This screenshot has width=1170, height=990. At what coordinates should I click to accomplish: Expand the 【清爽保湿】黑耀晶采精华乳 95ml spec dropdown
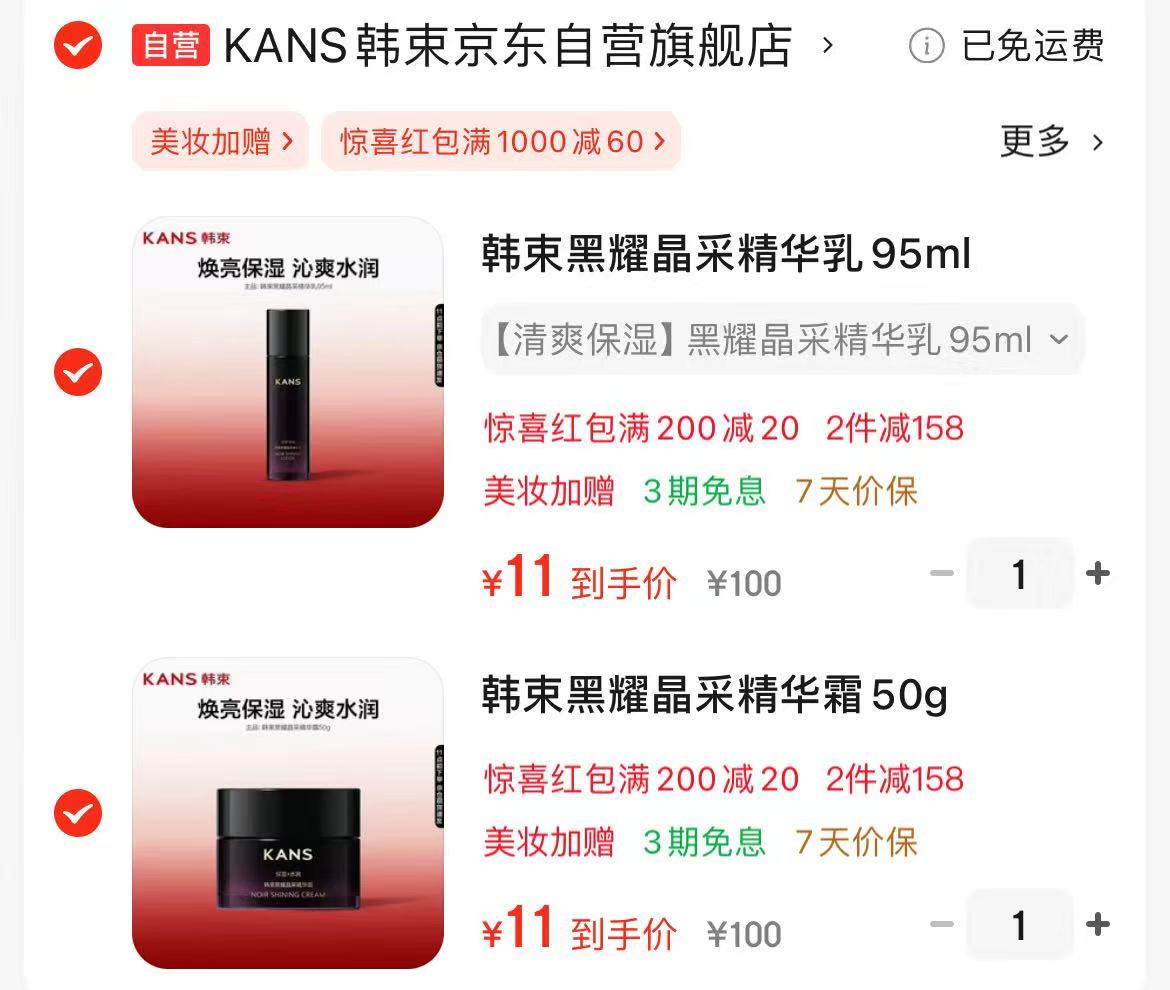click(782, 340)
